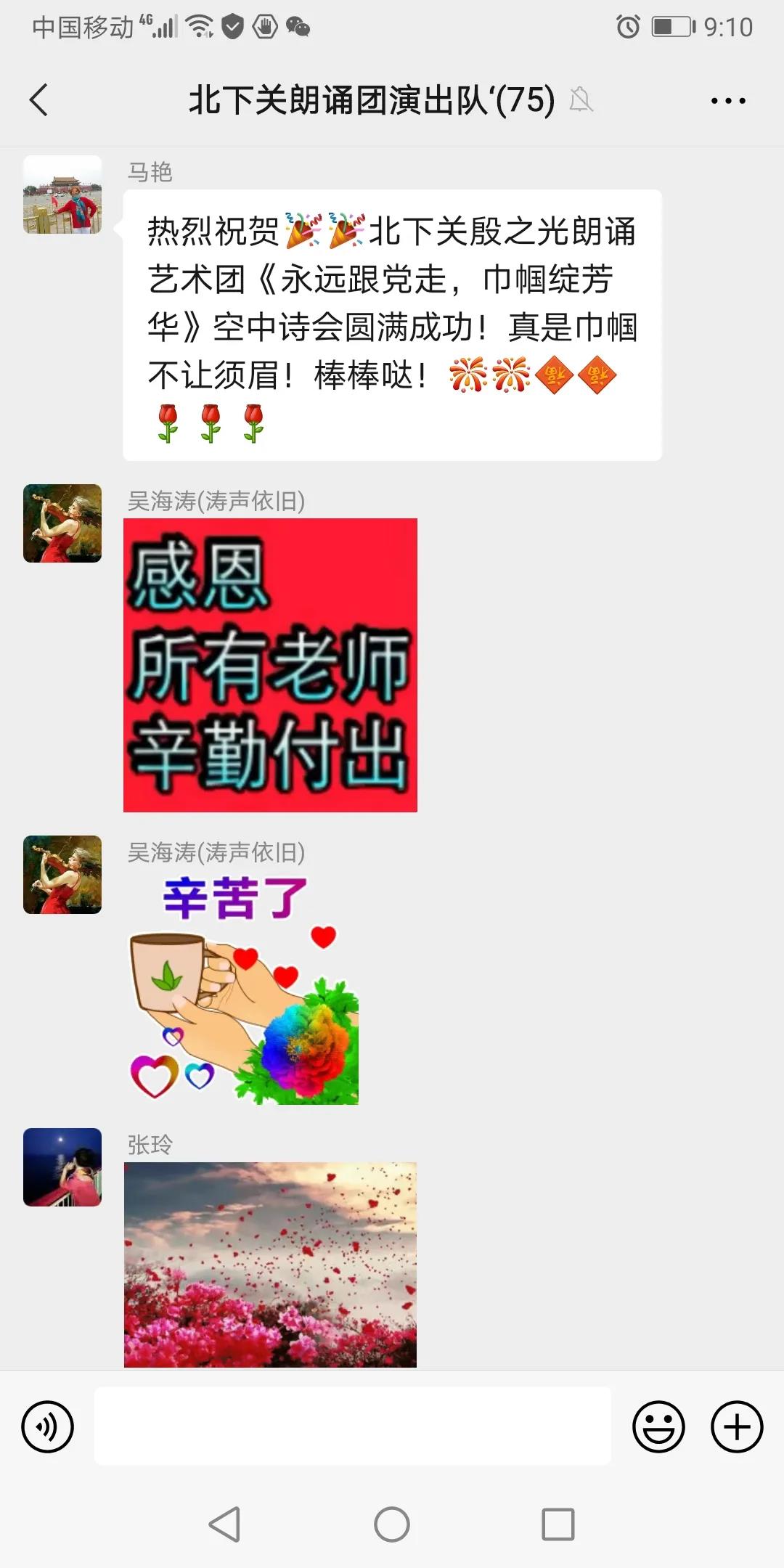Screen dimensions: 784x1568
Task: Open 张玲's profile avatar
Action: point(62,1167)
